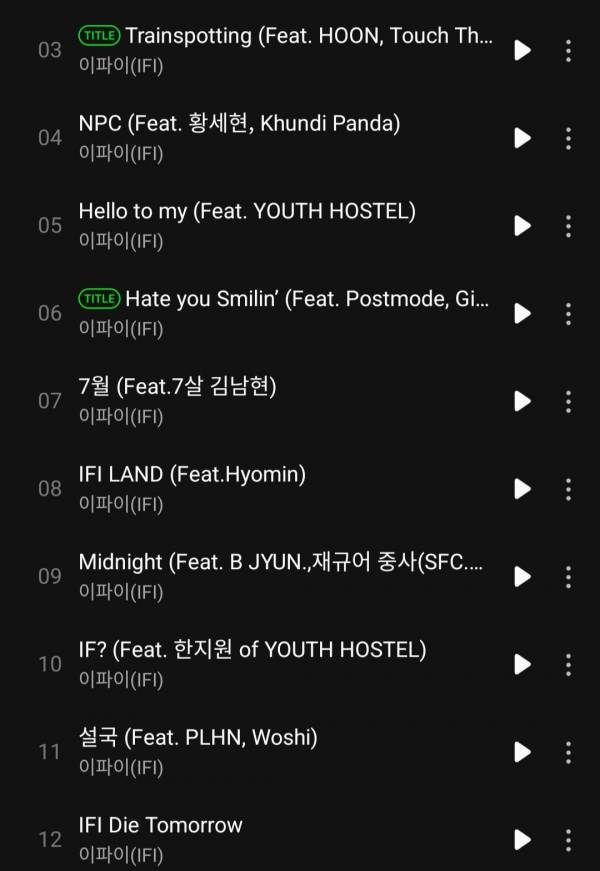The image size is (600, 871).
Task: Open more options for IFI Die Tomorrow
Action: 568,839
